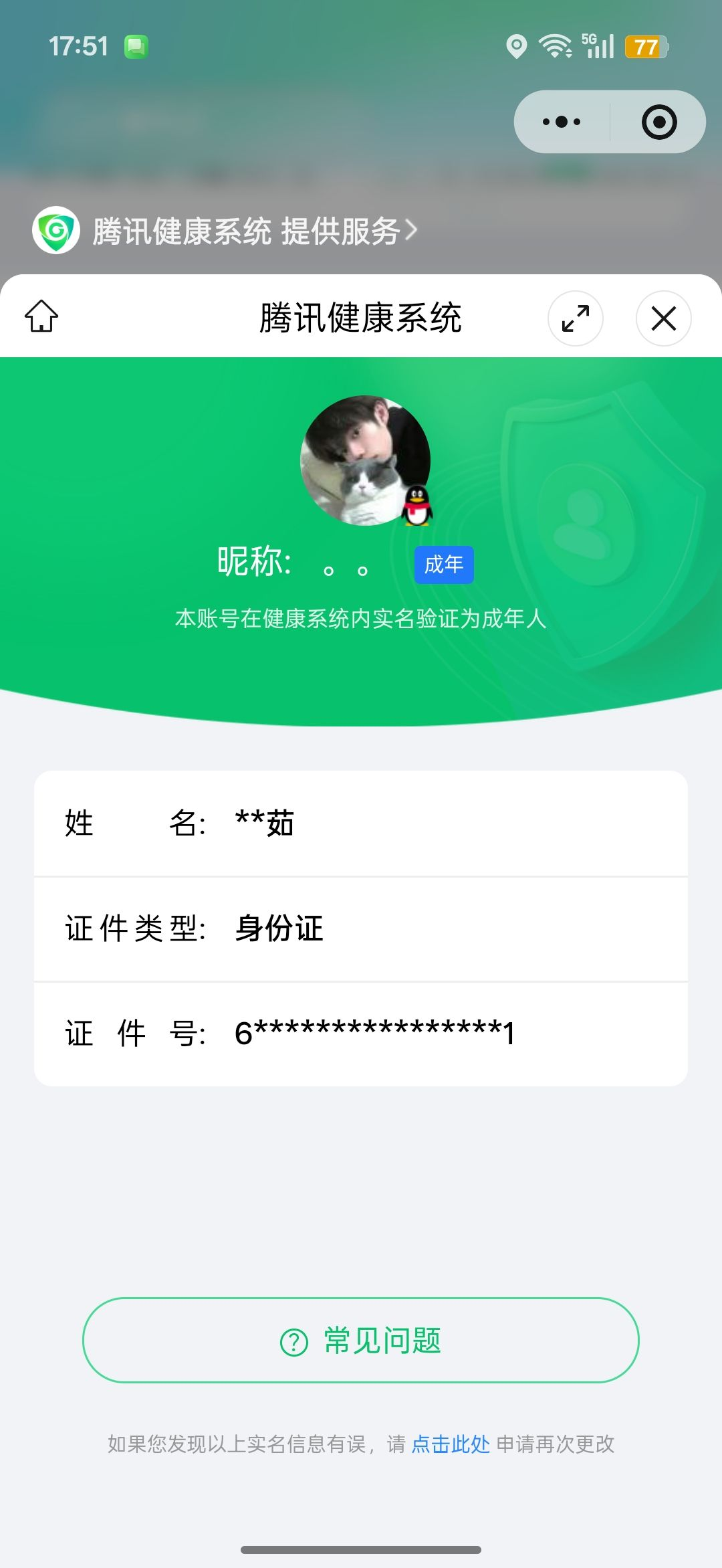
Task: Click the more options capsule menu icon
Action: (x=562, y=121)
